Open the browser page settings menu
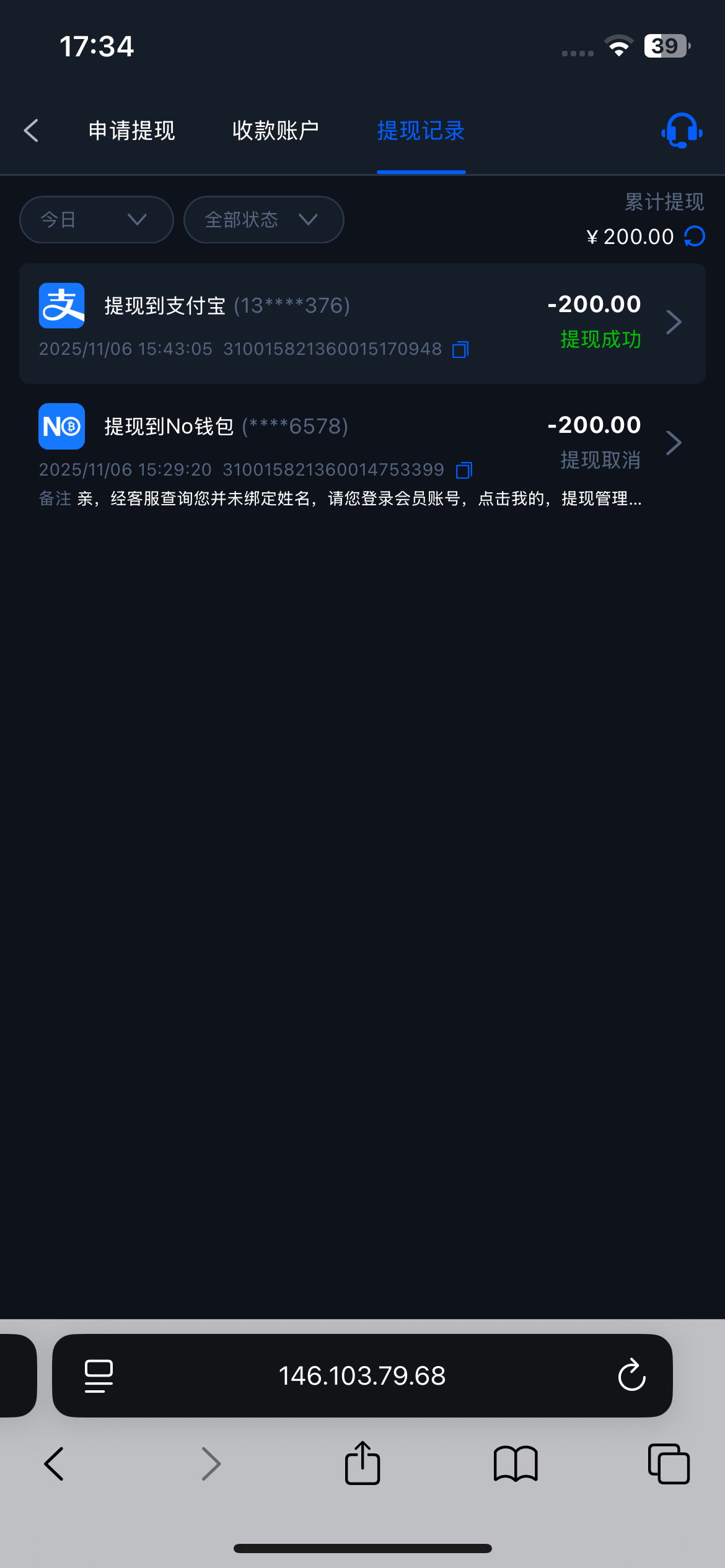Viewport: 725px width, 1568px height. pos(99,1376)
